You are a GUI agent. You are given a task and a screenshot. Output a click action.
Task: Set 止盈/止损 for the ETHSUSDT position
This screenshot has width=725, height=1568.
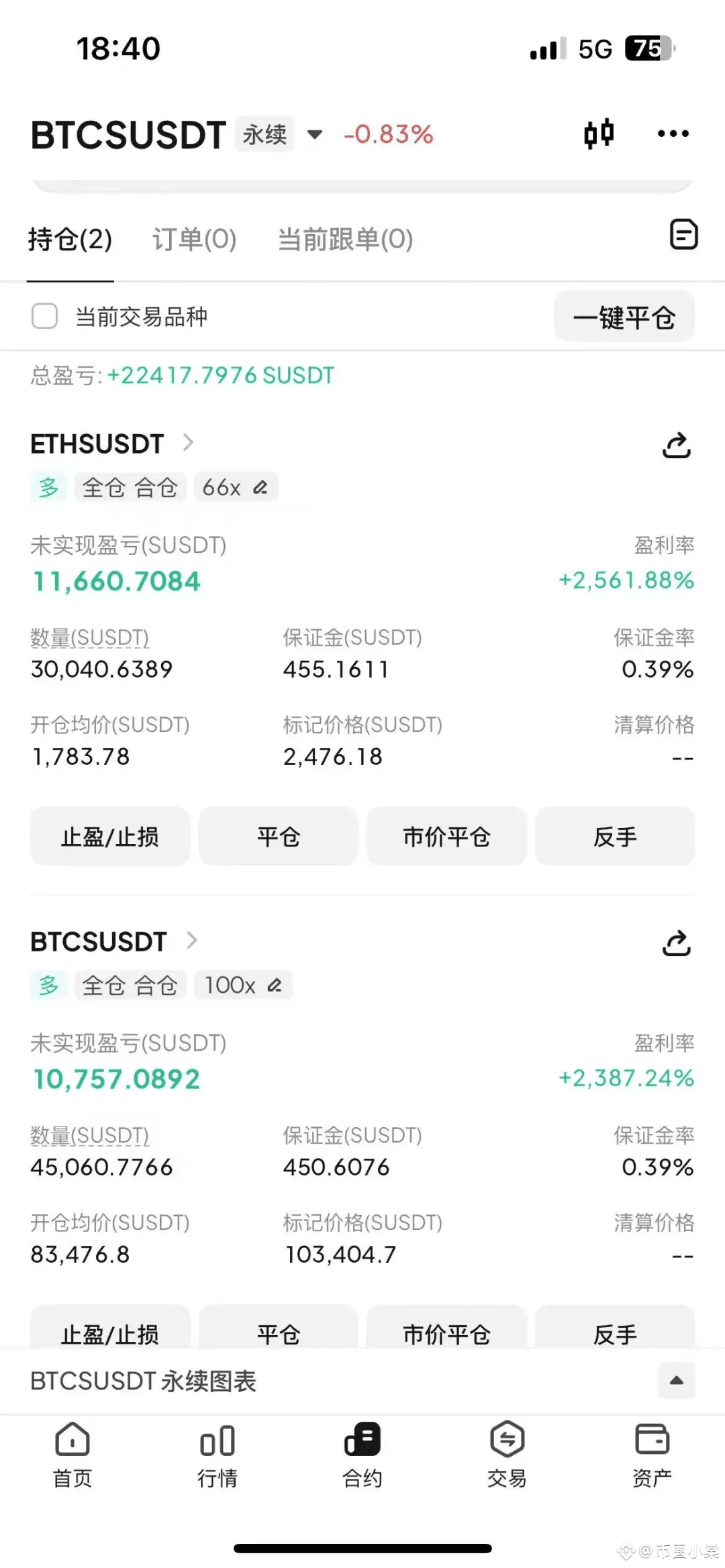110,837
